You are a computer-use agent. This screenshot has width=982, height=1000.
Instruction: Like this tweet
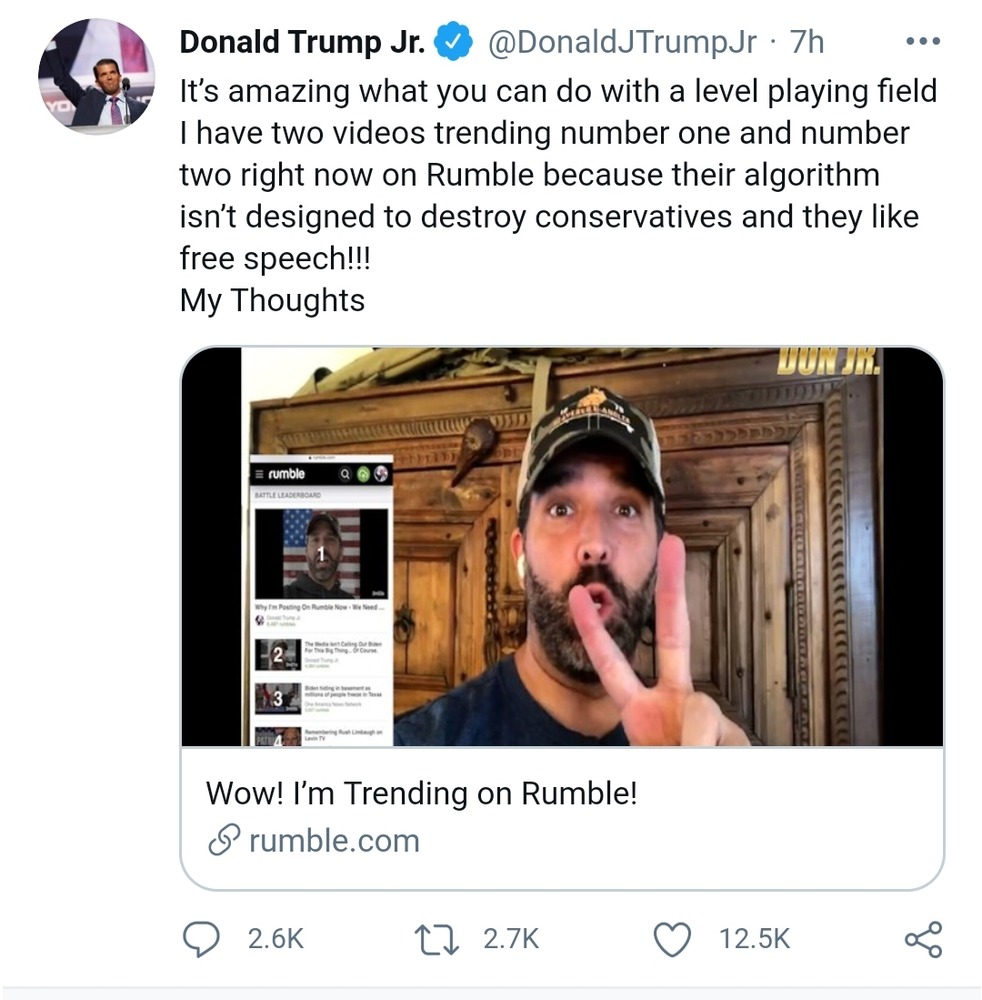(672, 939)
